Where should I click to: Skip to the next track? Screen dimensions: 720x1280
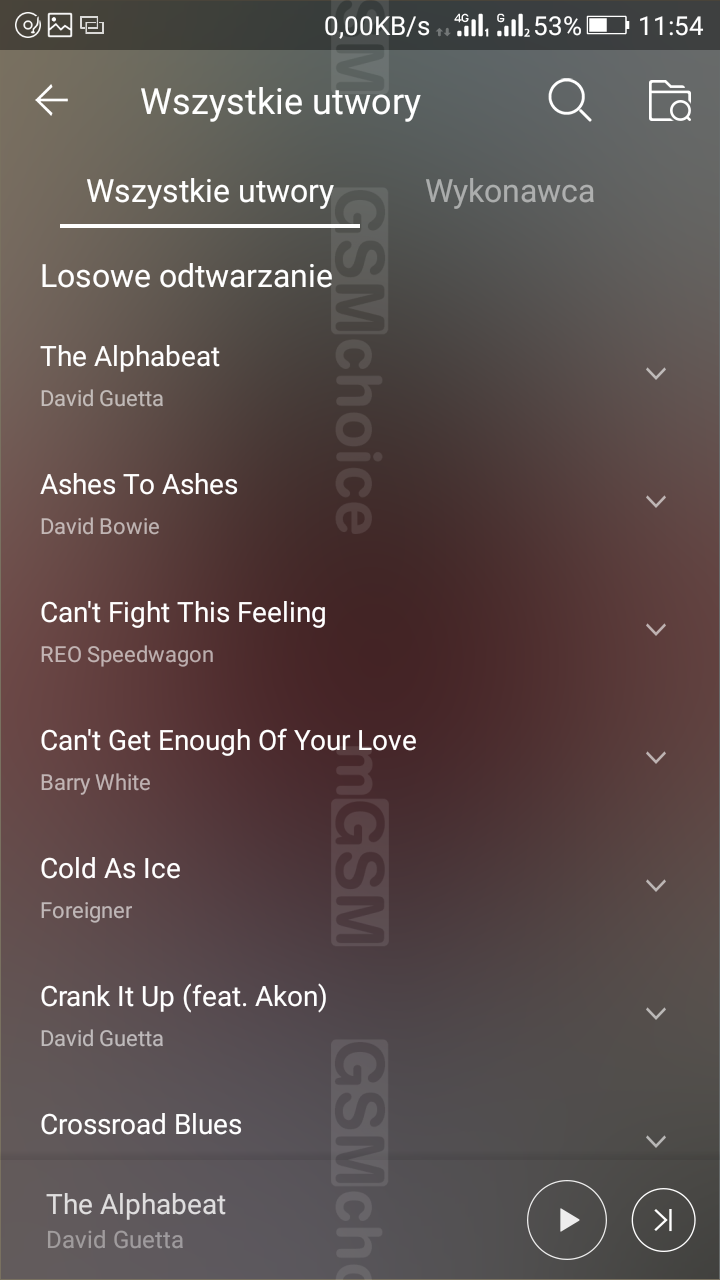[x=663, y=1220]
